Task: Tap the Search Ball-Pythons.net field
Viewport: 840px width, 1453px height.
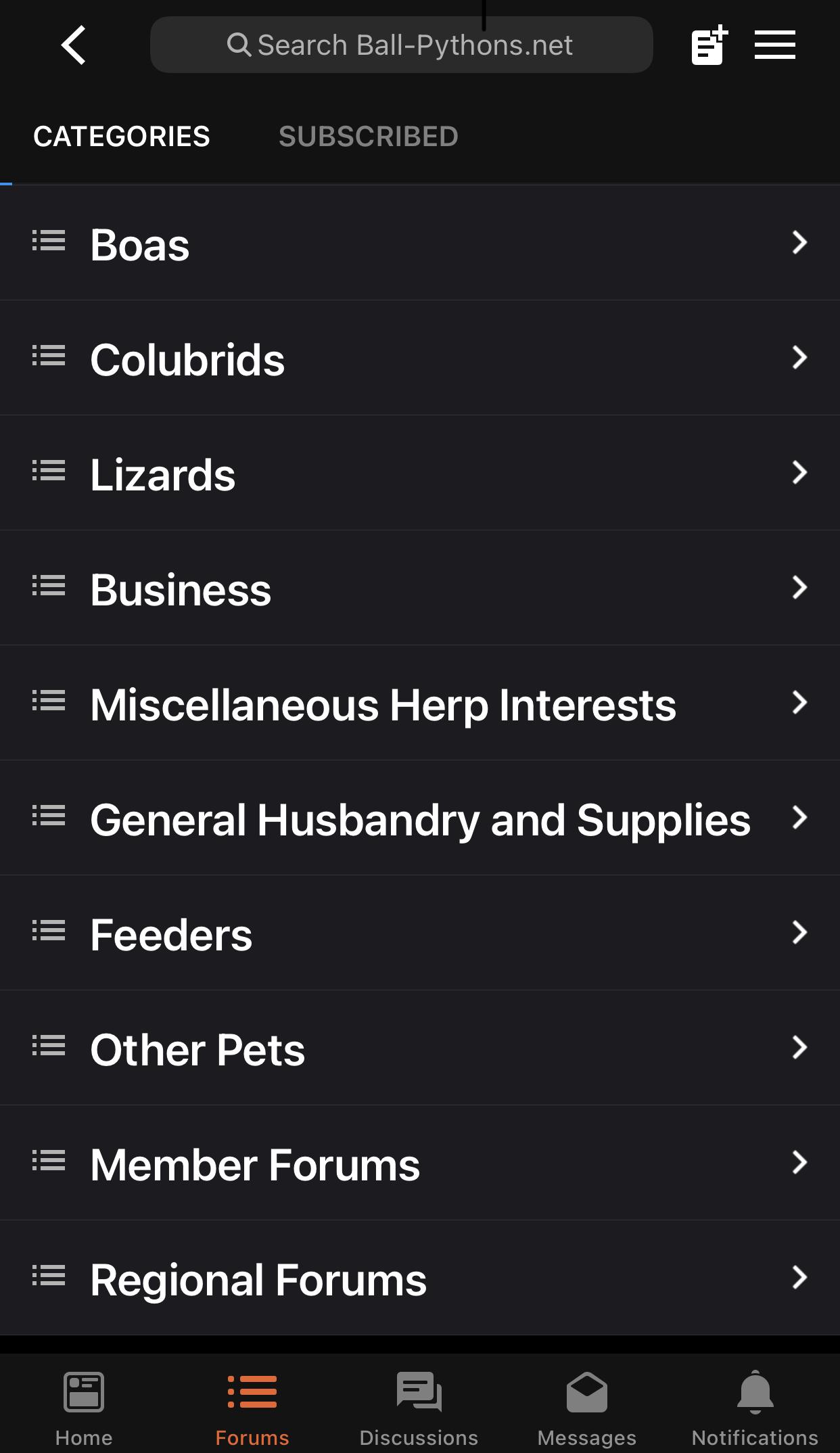Action: click(401, 45)
